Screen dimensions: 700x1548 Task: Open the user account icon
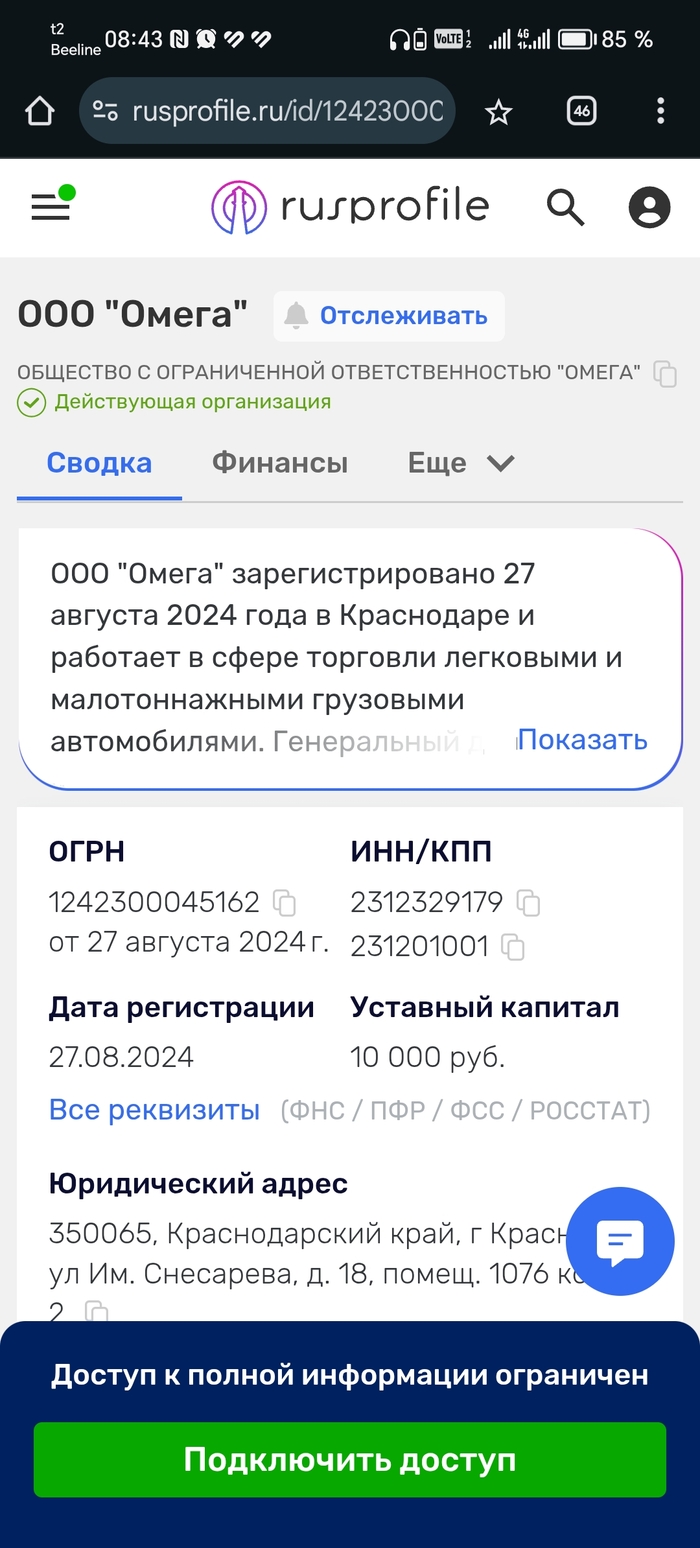(649, 207)
